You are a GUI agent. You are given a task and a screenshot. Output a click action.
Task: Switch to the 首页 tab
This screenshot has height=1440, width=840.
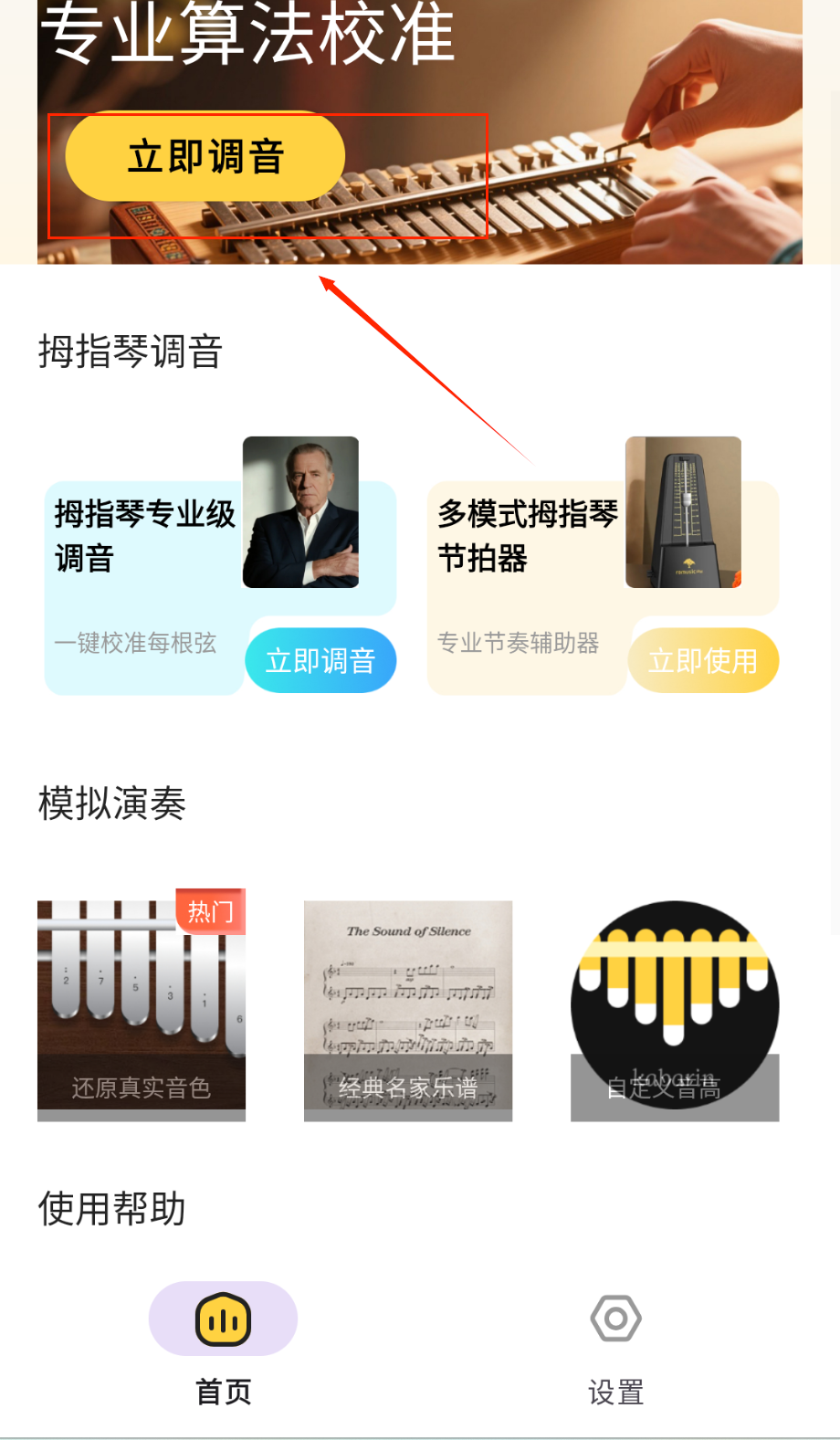click(x=224, y=1342)
